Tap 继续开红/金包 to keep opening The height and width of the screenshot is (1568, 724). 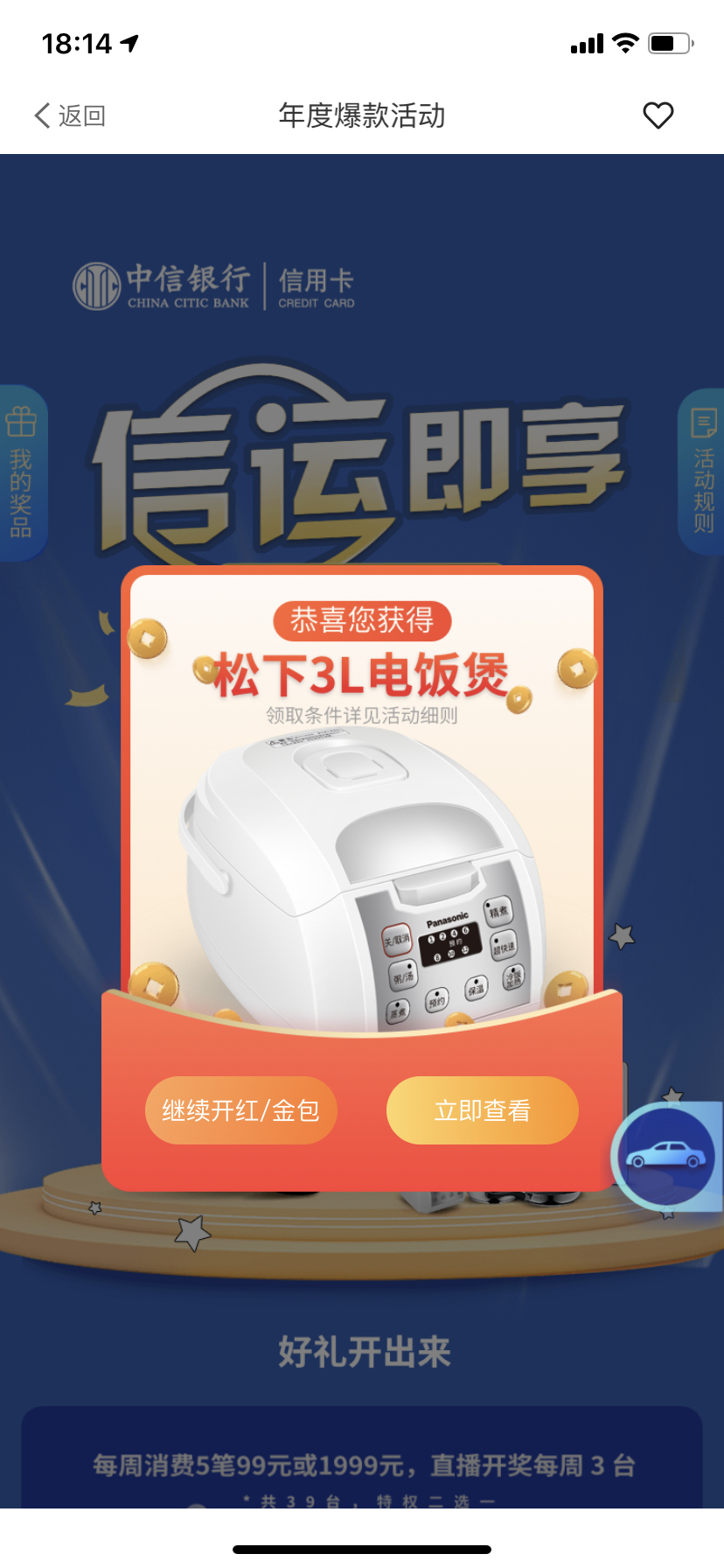click(241, 1110)
